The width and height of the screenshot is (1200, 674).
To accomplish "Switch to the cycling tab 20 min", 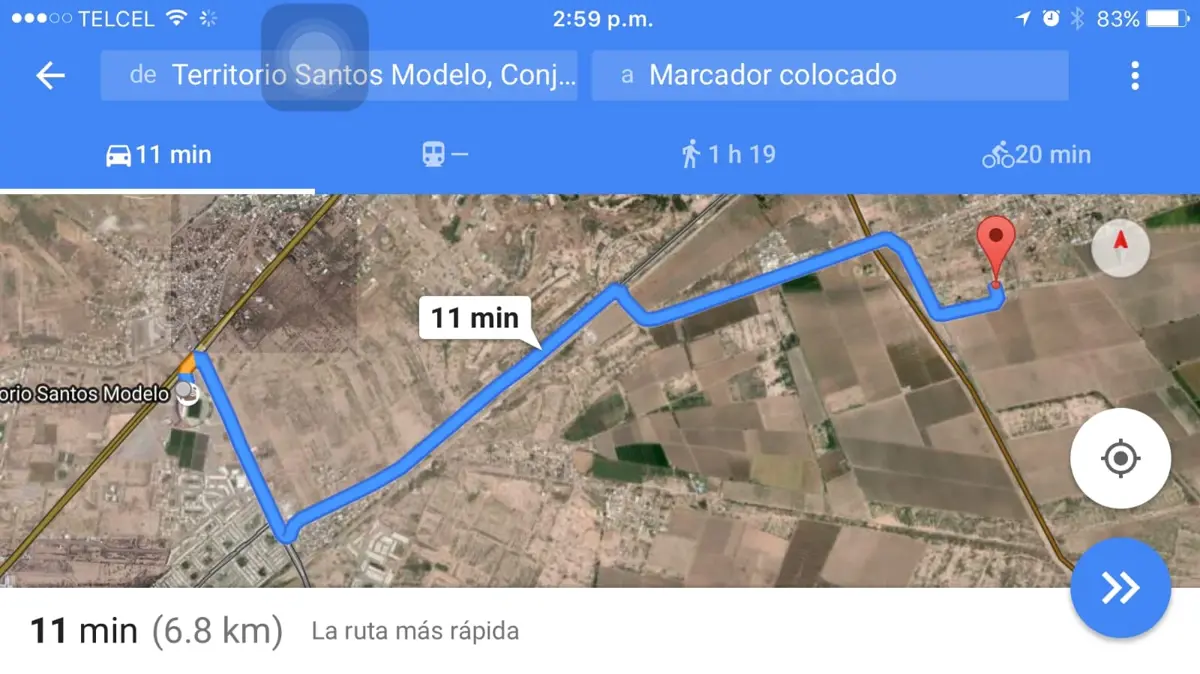I will click(x=1037, y=155).
